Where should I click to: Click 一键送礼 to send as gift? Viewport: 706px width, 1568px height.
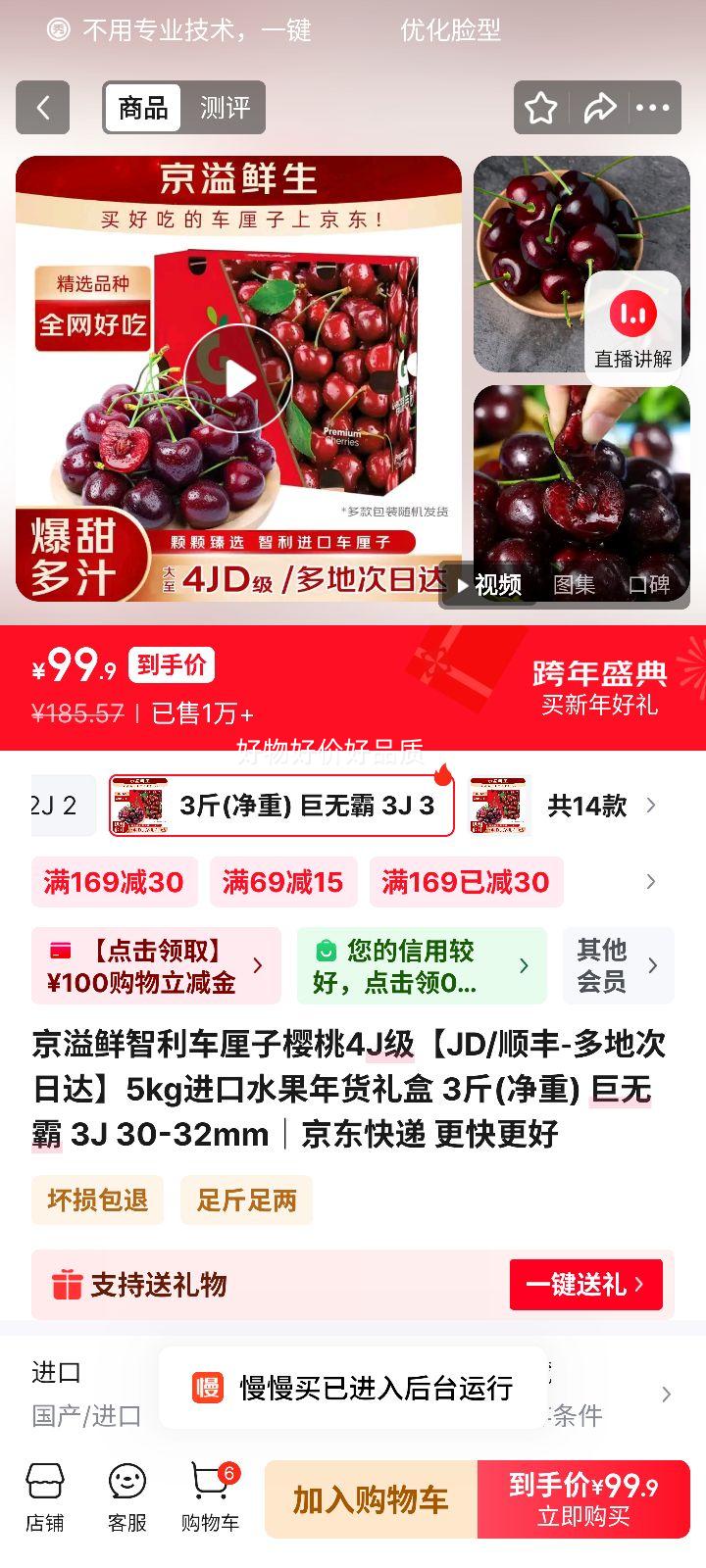[x=585, y=1285]
